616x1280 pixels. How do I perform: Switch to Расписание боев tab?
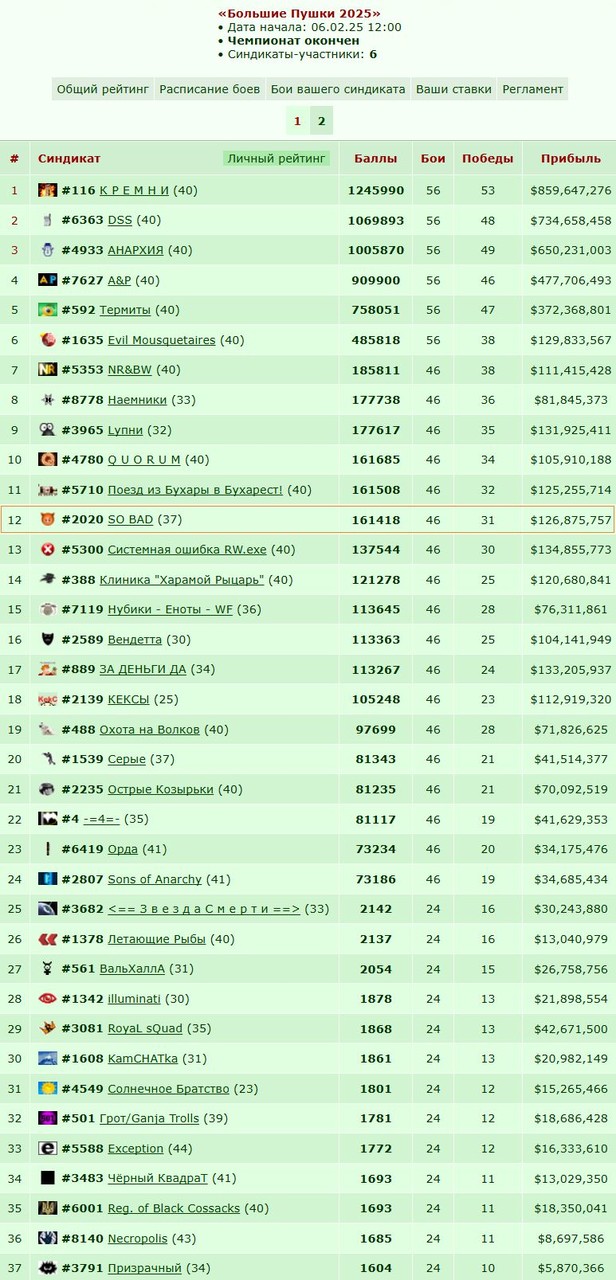pos(210,89)
